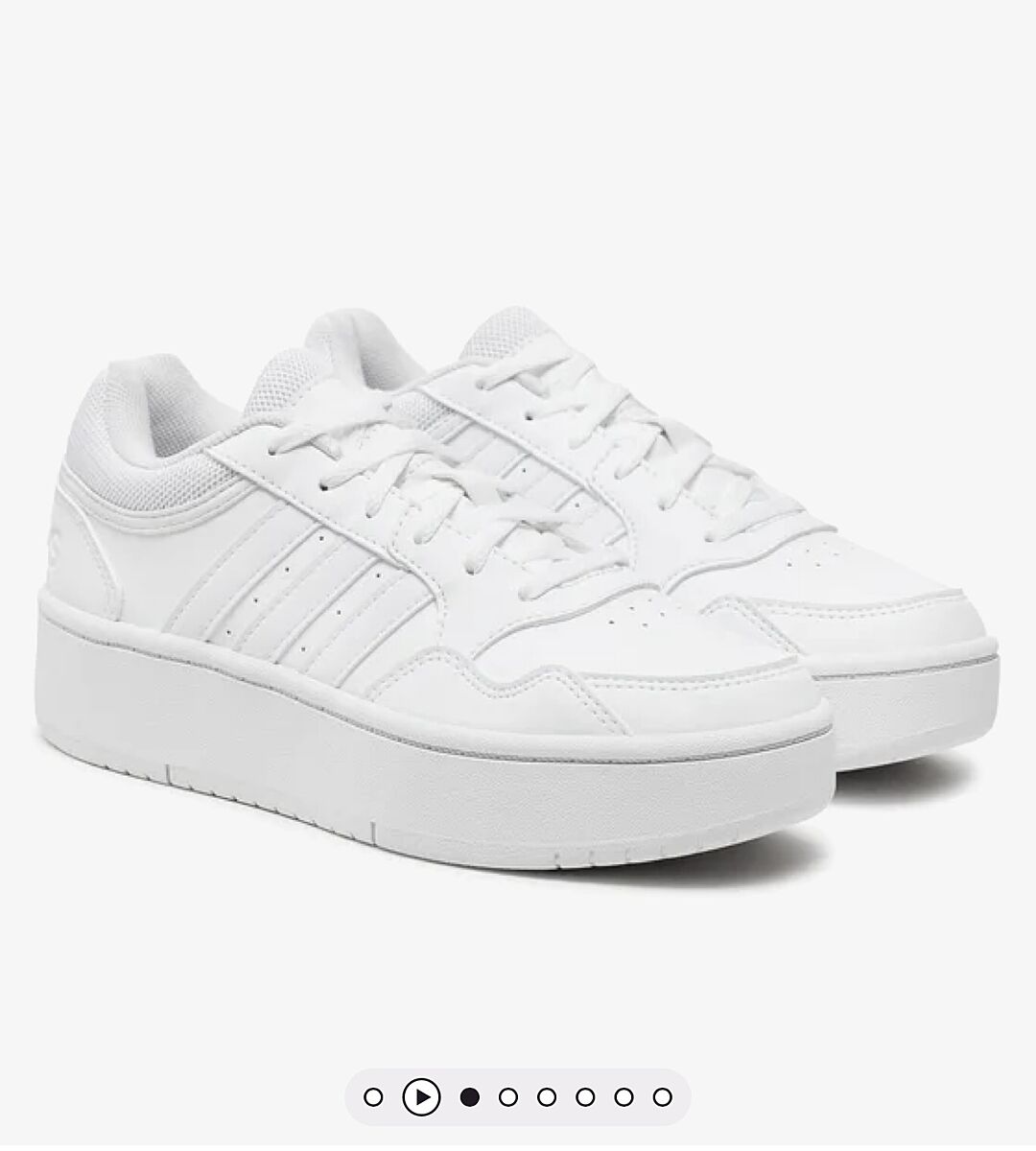Viewport: 1036px width, 1151px height.
Task: Jump to the first gallery image dot
Action: point(374,1096)
